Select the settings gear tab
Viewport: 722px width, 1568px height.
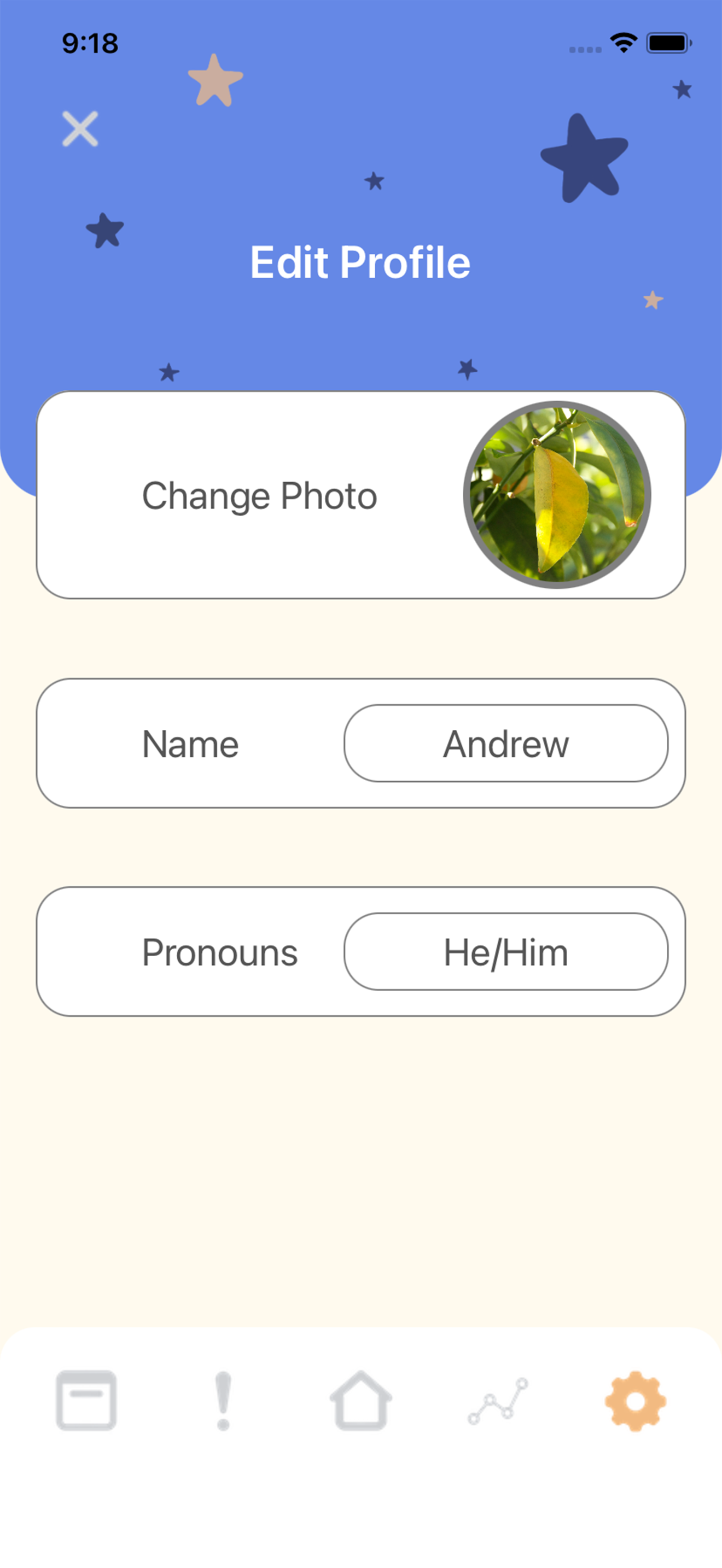pos(636,1401)
